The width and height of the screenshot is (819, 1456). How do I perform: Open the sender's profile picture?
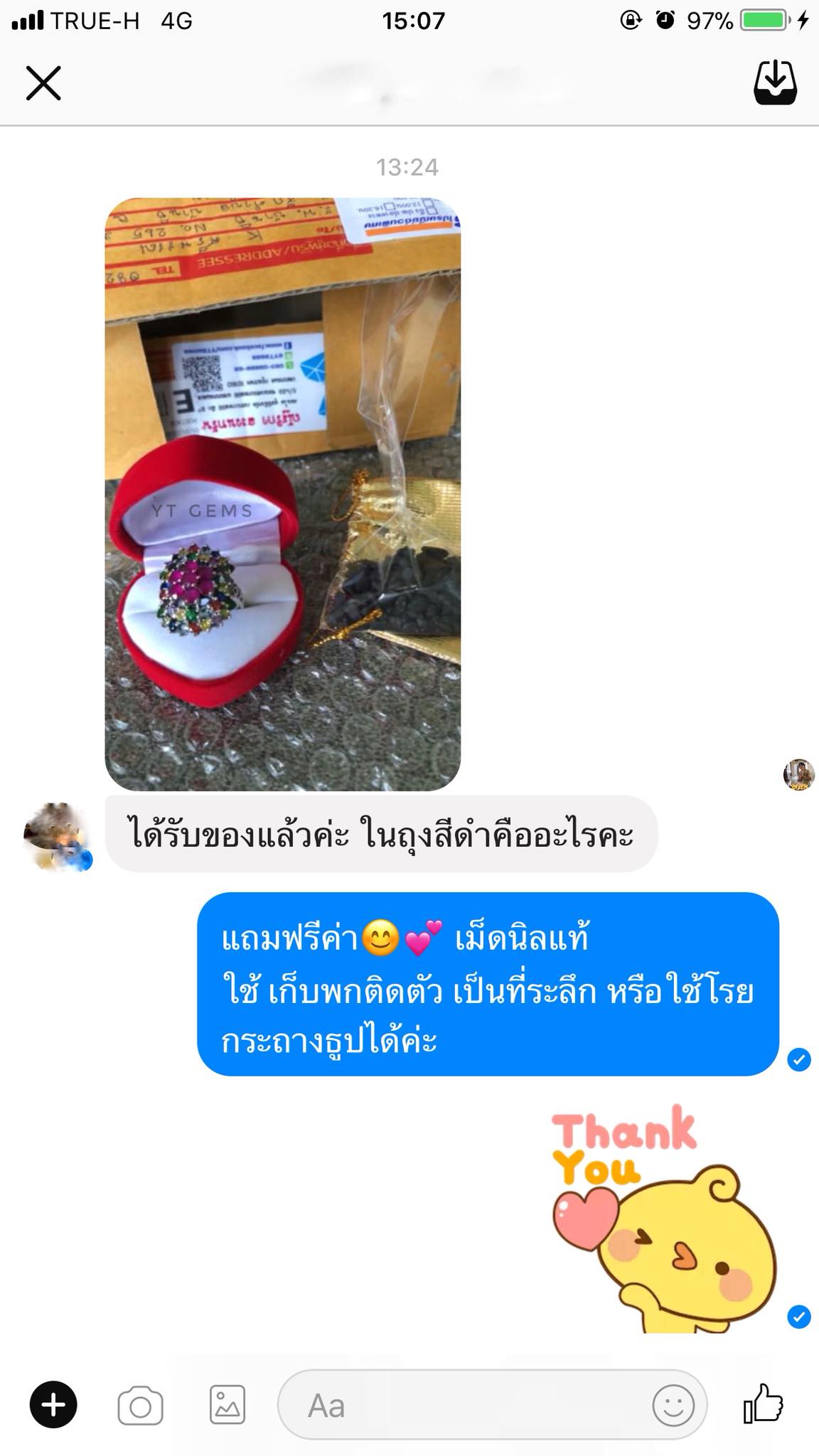[57, 837]
